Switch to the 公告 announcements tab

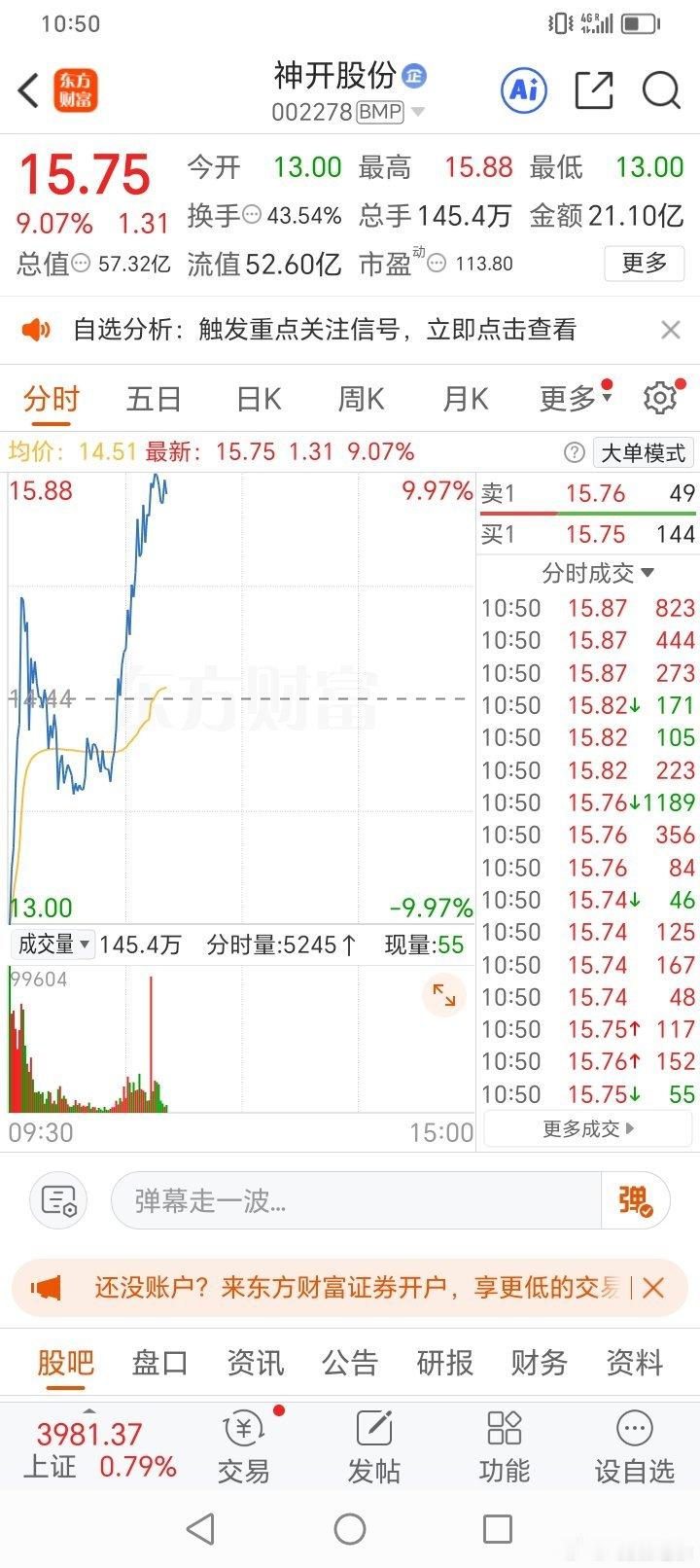pyautogui.click(x=349, y=1363)
